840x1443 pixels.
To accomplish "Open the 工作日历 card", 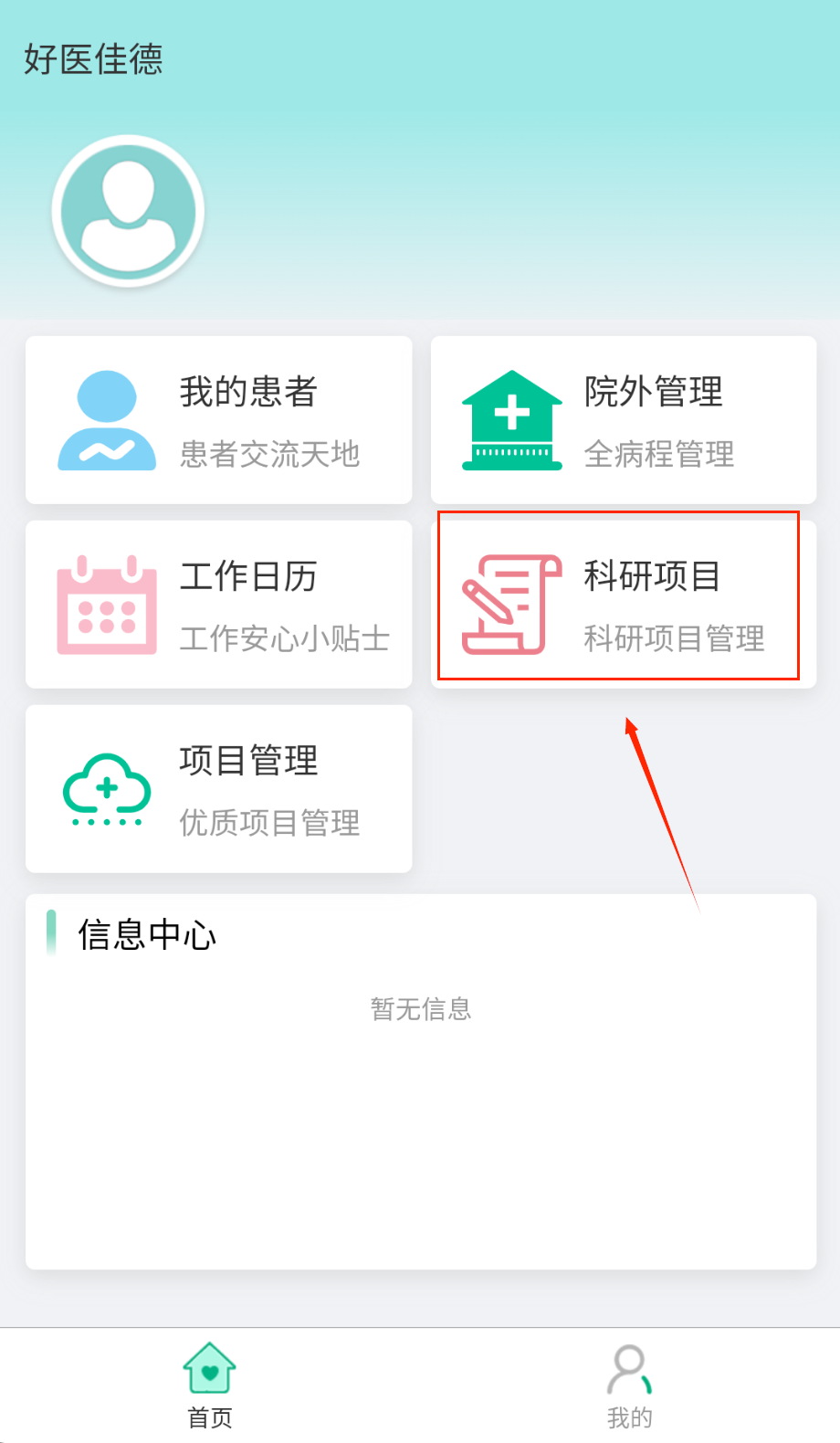I will pos(218,605).
